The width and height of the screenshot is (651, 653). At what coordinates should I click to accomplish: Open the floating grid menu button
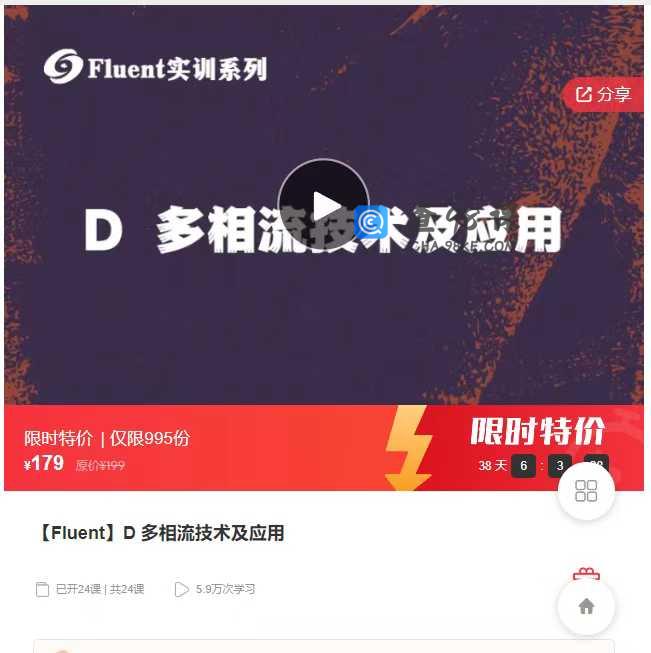(586, 491)
